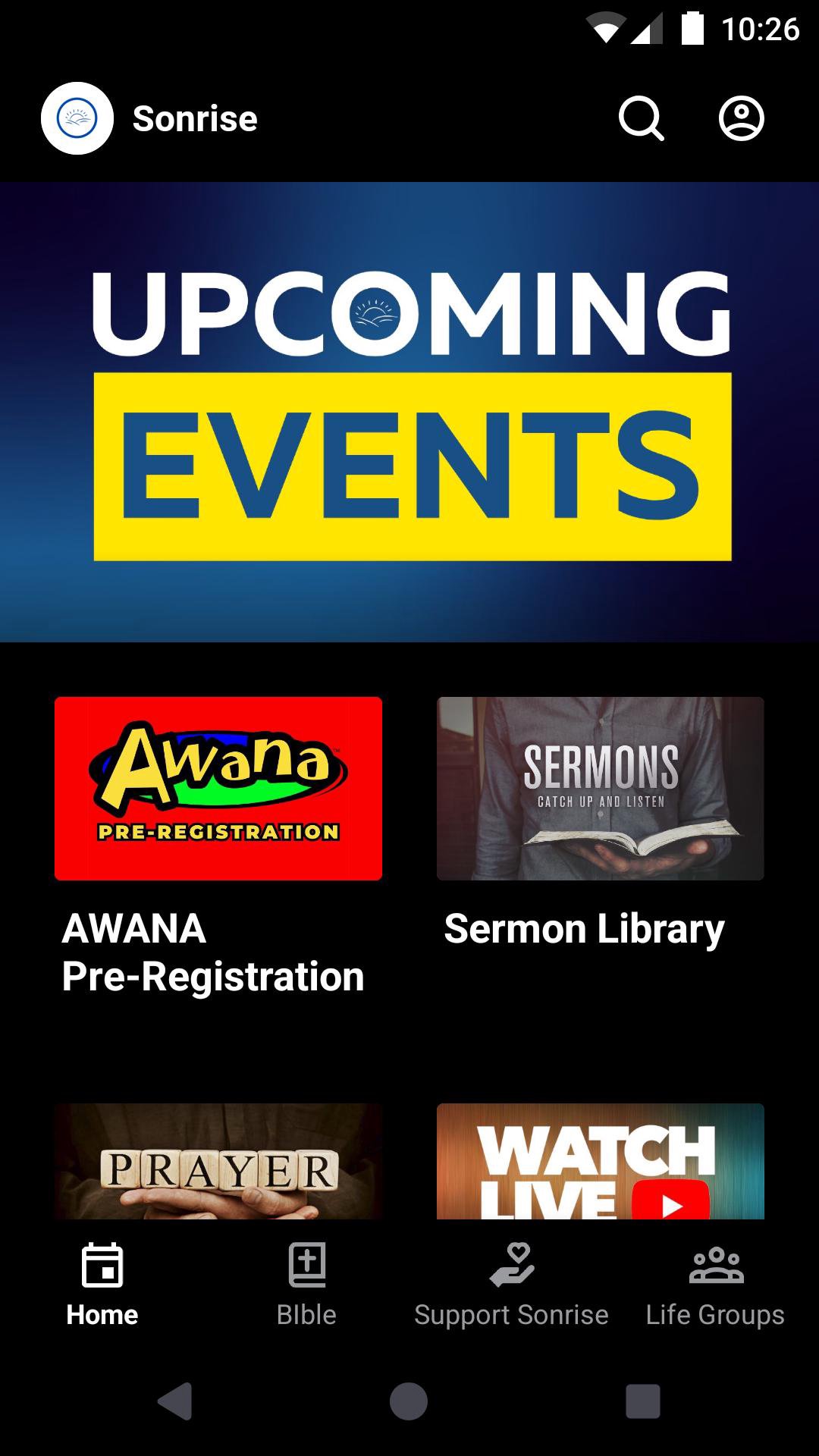Open the Prayer tile

click(218, 1162)
